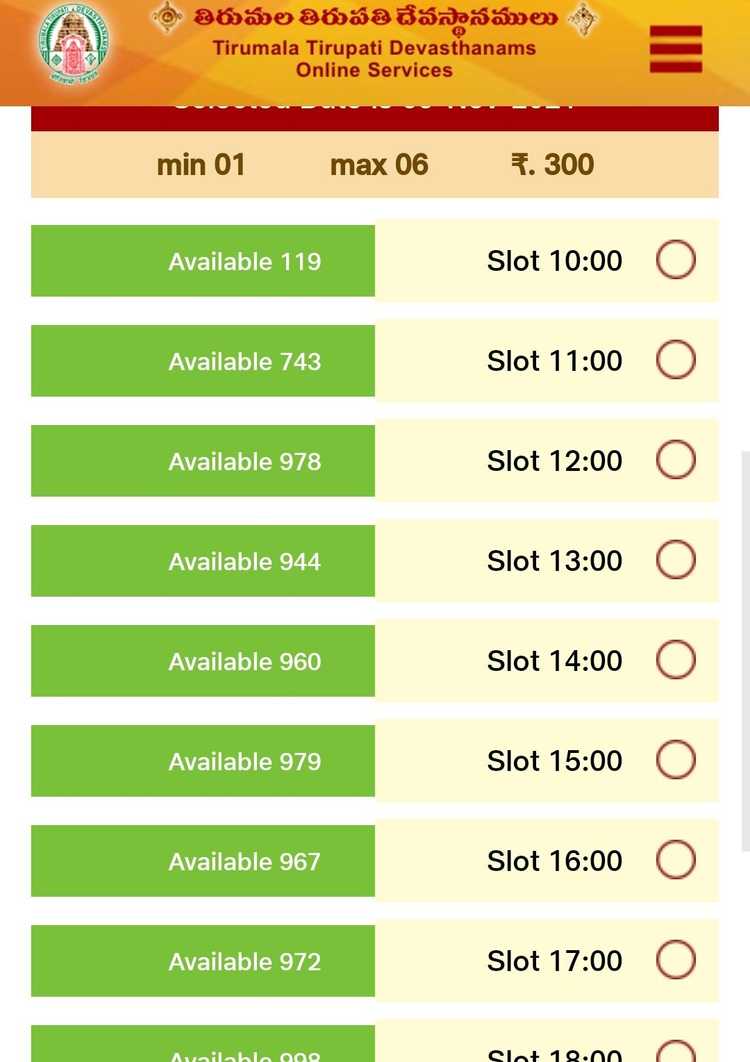The image size is (750, 1062).
Task: Select the radio button for Slot 17:00
Action: [x=676, y=960]
